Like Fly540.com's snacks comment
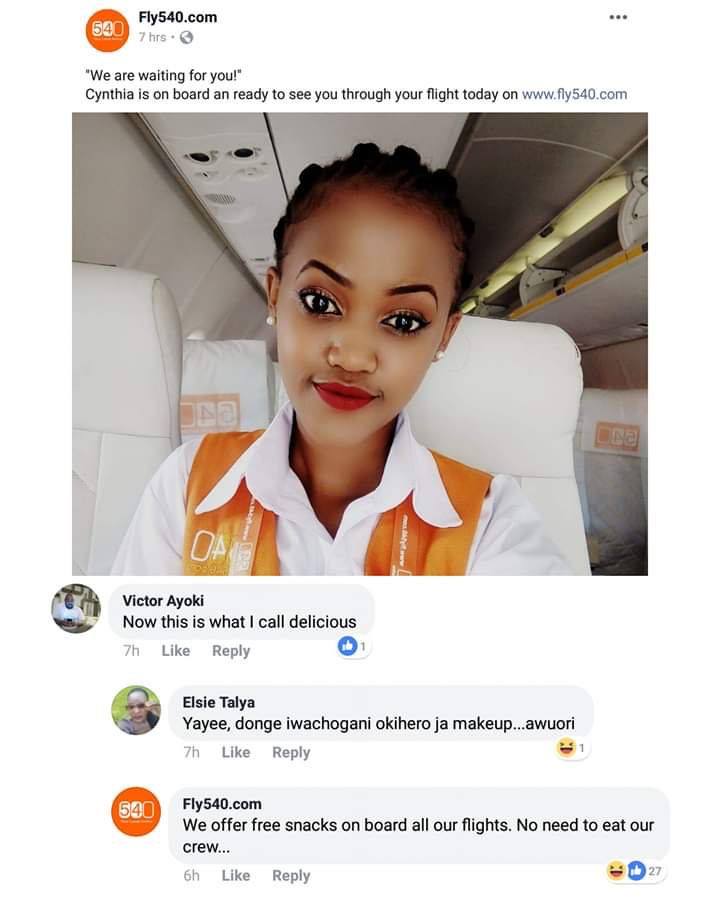720x900 pixels. coord(236,875)
